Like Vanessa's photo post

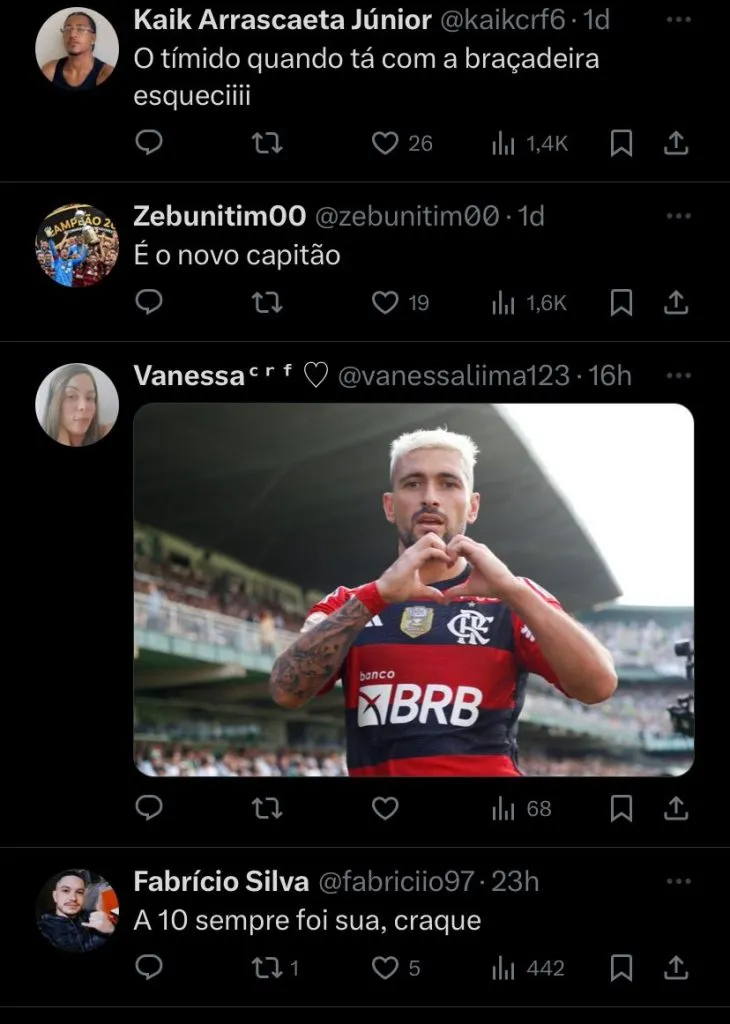[x=386, y=808]
